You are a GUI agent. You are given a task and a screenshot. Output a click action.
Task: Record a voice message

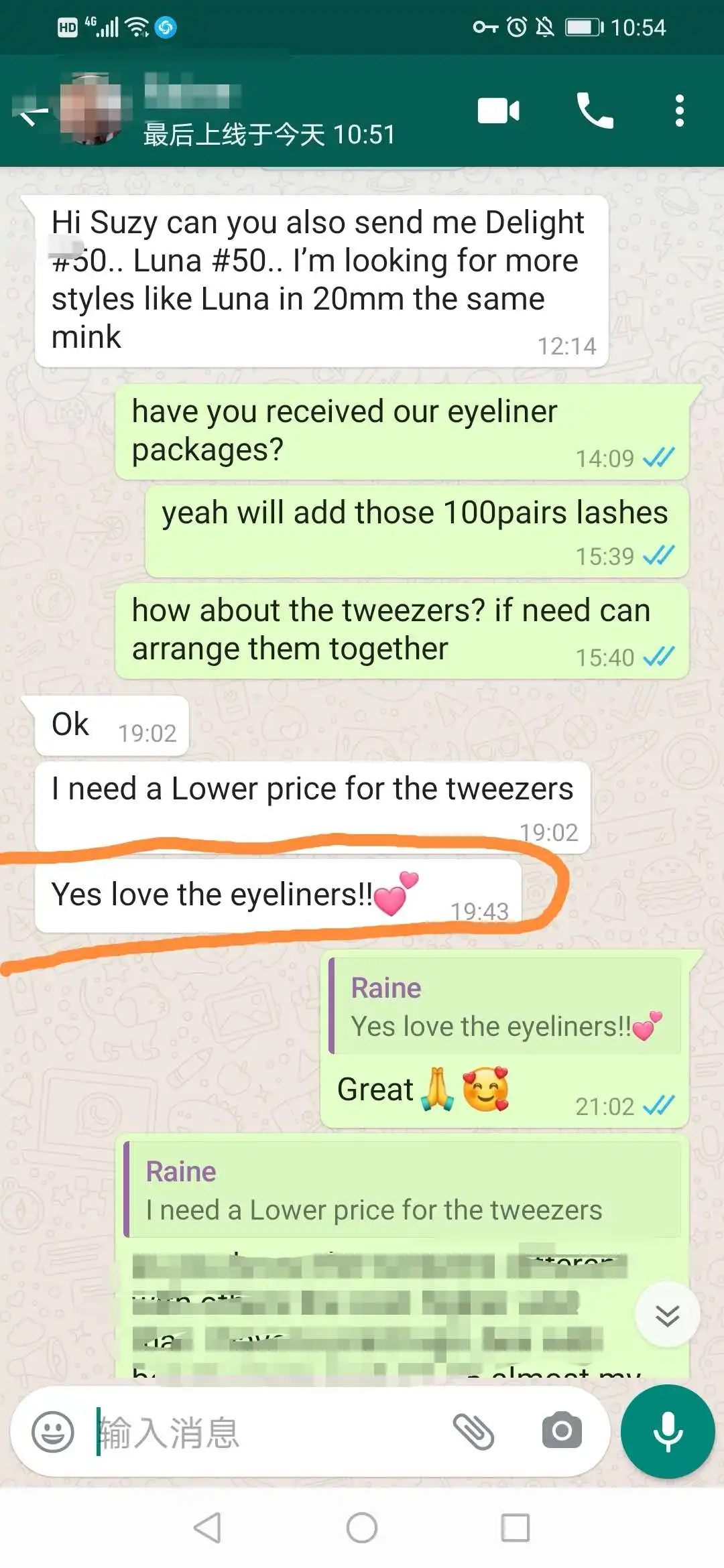pos(668,1432)
